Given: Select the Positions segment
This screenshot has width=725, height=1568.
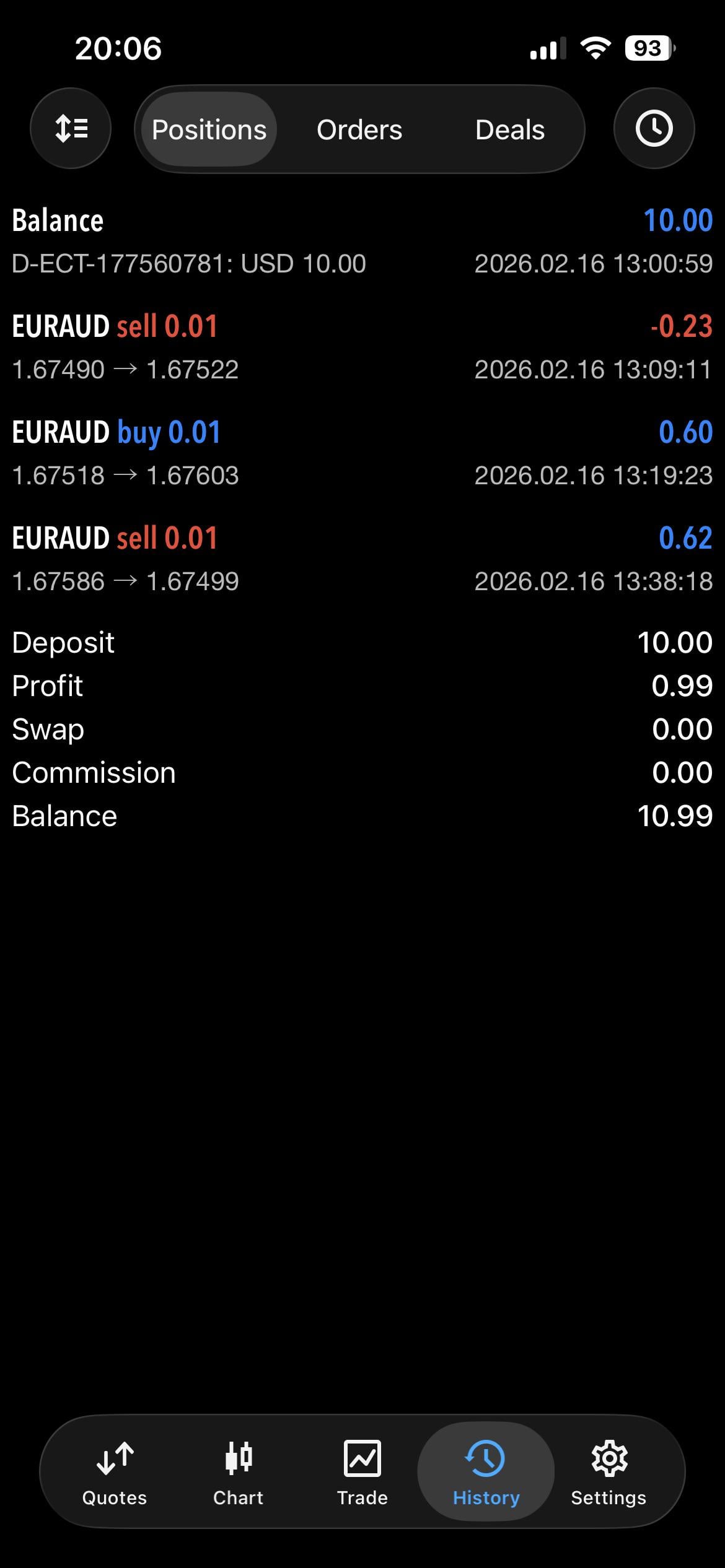Looking at the screenshot, I should [x=209, y=130].
